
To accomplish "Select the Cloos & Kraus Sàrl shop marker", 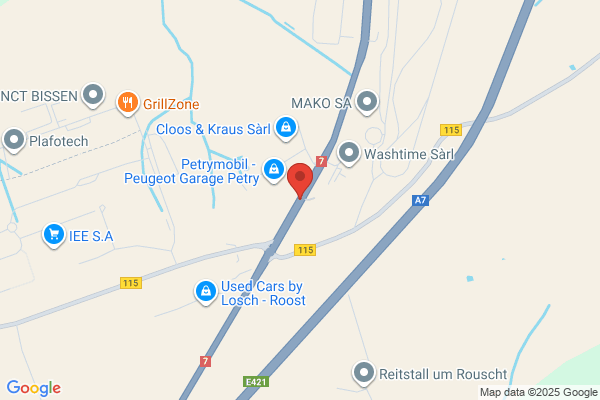I will (286, 128).
